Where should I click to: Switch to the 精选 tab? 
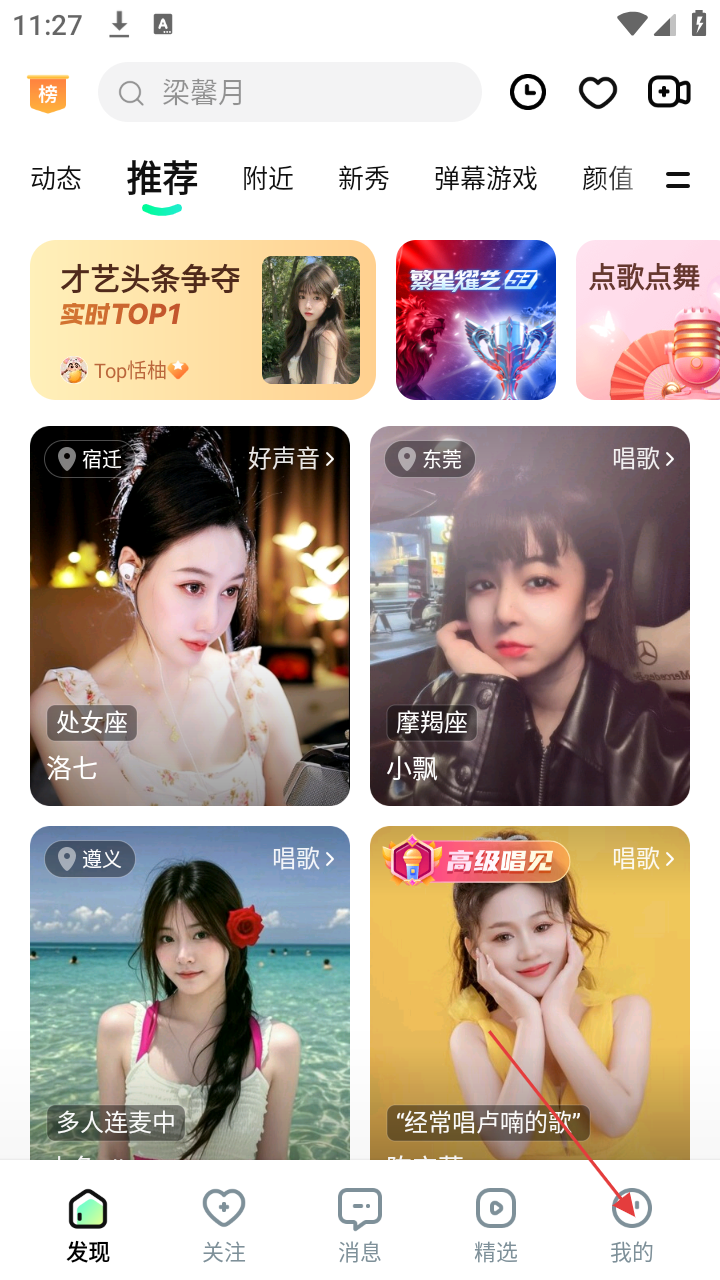(495, 1225)
